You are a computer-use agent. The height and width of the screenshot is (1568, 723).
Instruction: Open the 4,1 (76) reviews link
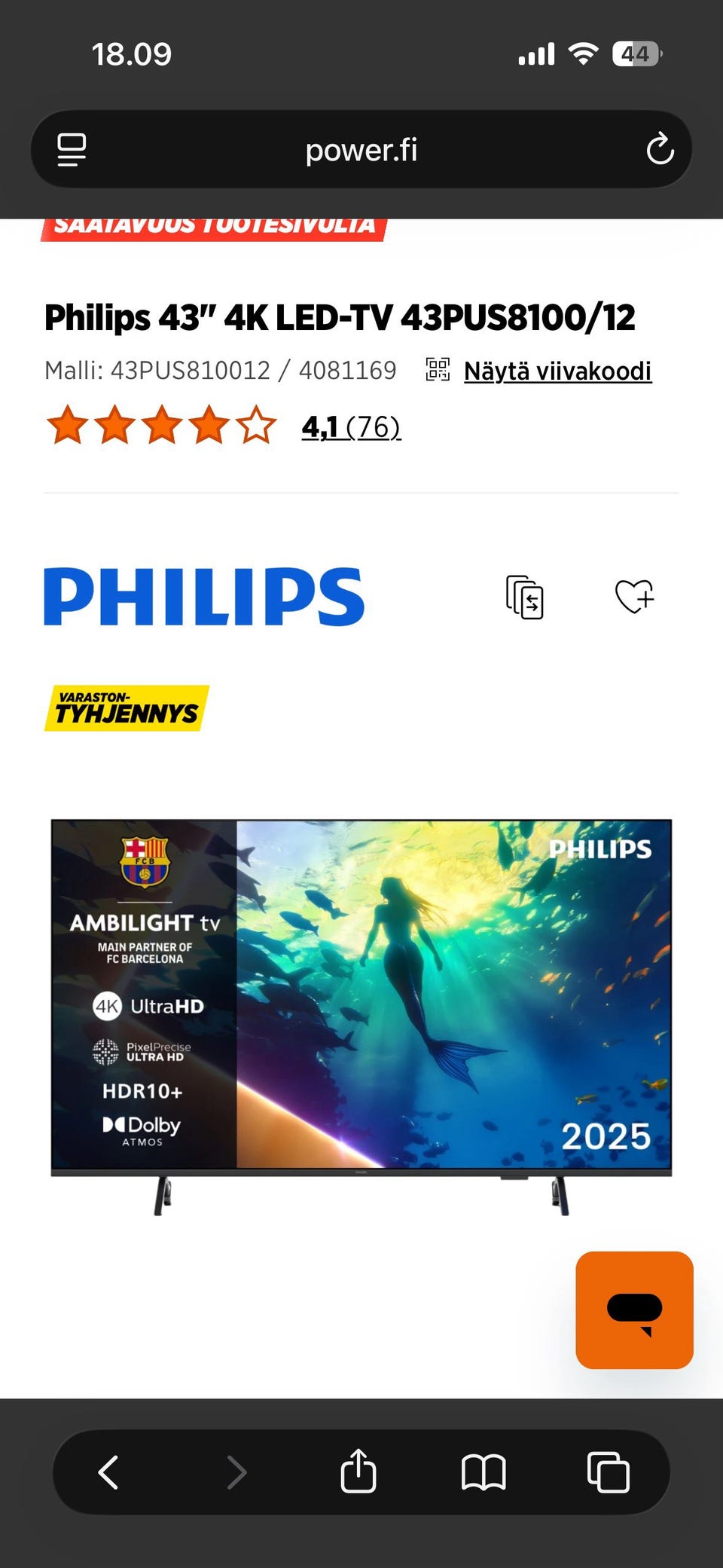point(351,427)
